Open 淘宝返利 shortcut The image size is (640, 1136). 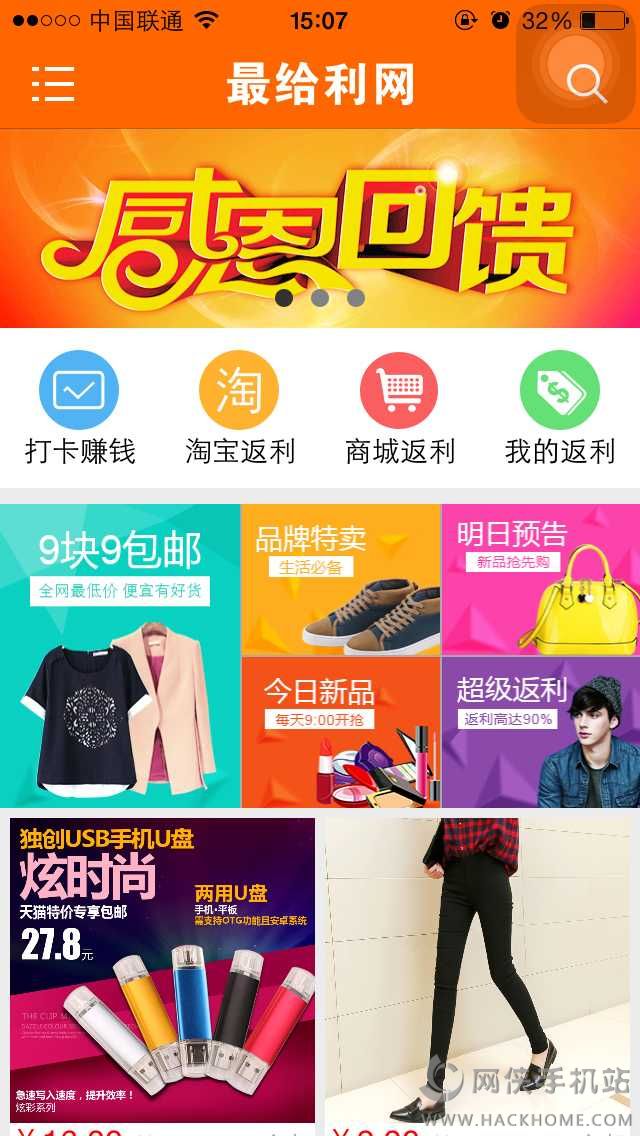coord(240,409)
